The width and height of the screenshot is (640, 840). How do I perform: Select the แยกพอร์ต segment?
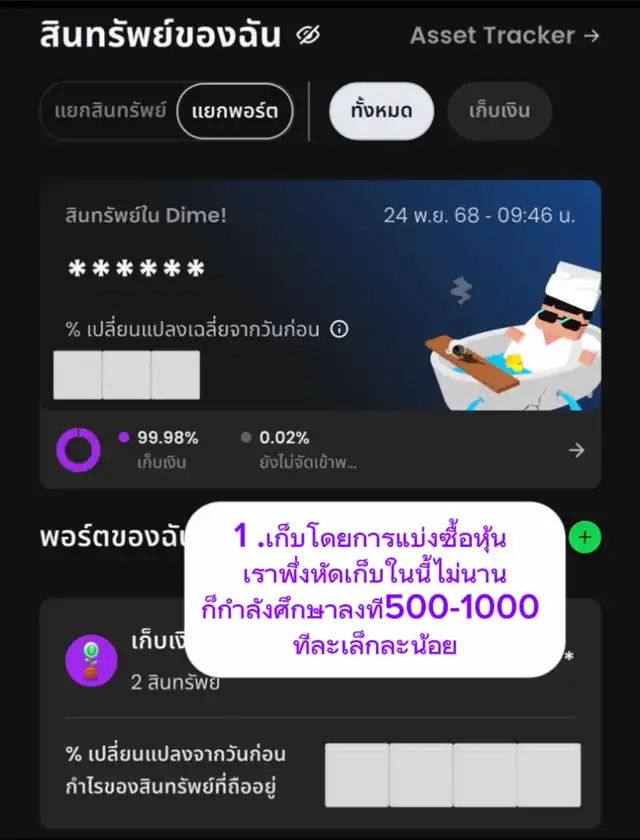[235, 111]
